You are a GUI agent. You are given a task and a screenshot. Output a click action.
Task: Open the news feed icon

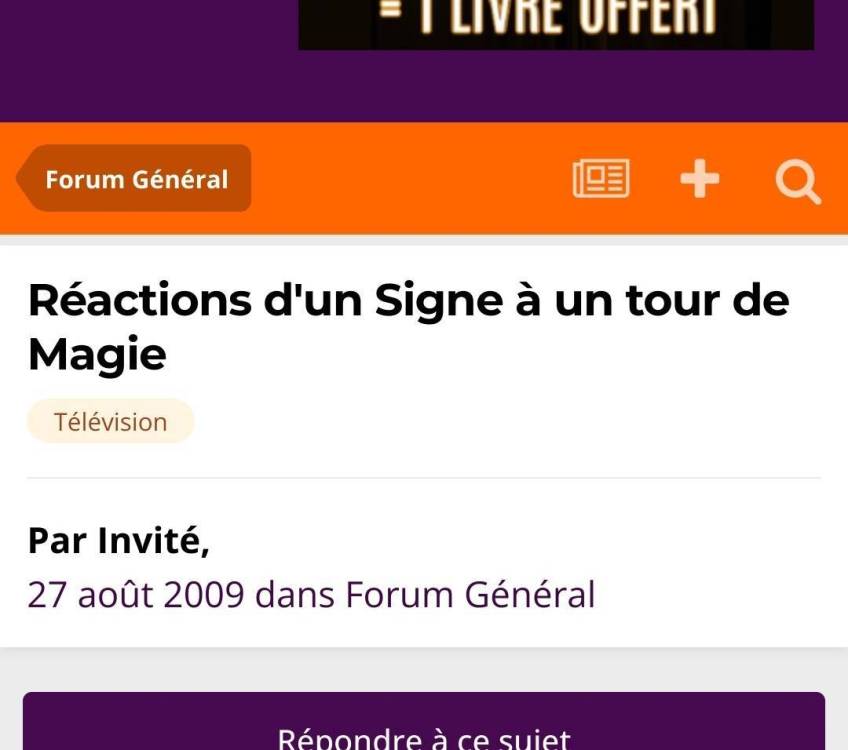click(600, 180)
